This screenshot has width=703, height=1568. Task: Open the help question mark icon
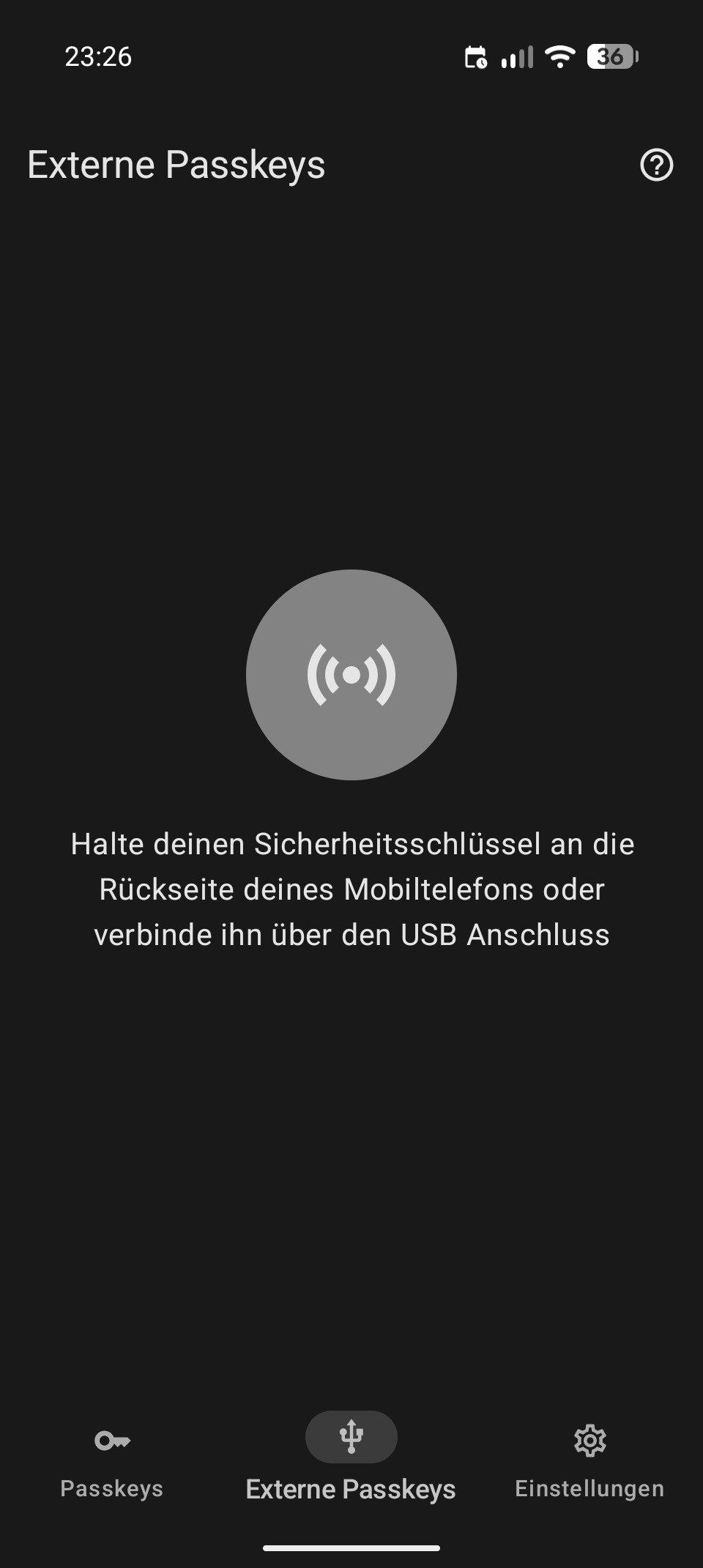click(x=656, y=165)
